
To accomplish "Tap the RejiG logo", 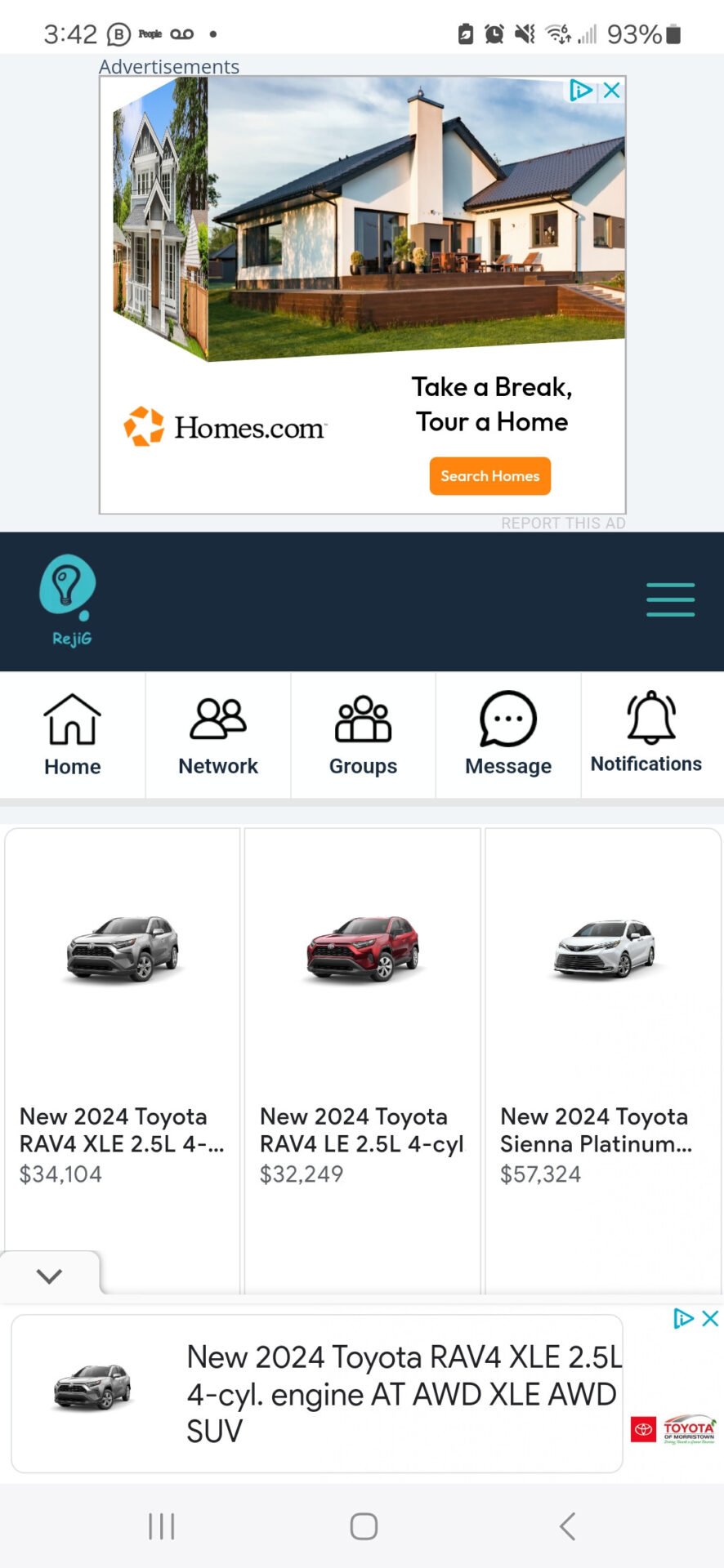I will coord(68,600).
